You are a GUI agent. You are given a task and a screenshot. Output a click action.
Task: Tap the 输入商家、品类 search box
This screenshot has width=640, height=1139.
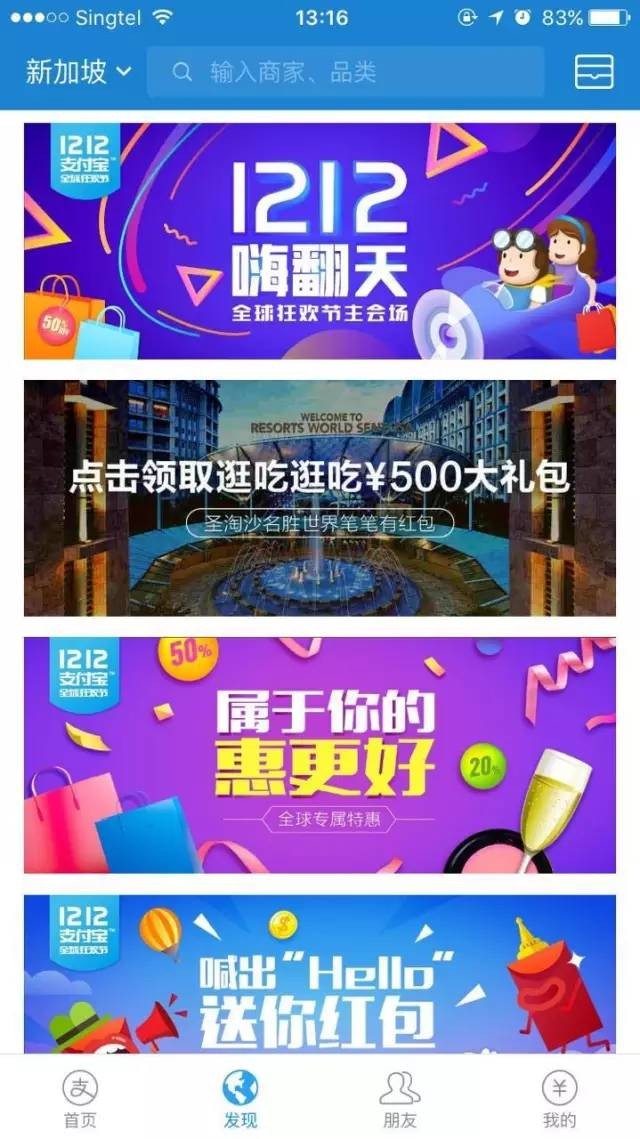[345, 72]
